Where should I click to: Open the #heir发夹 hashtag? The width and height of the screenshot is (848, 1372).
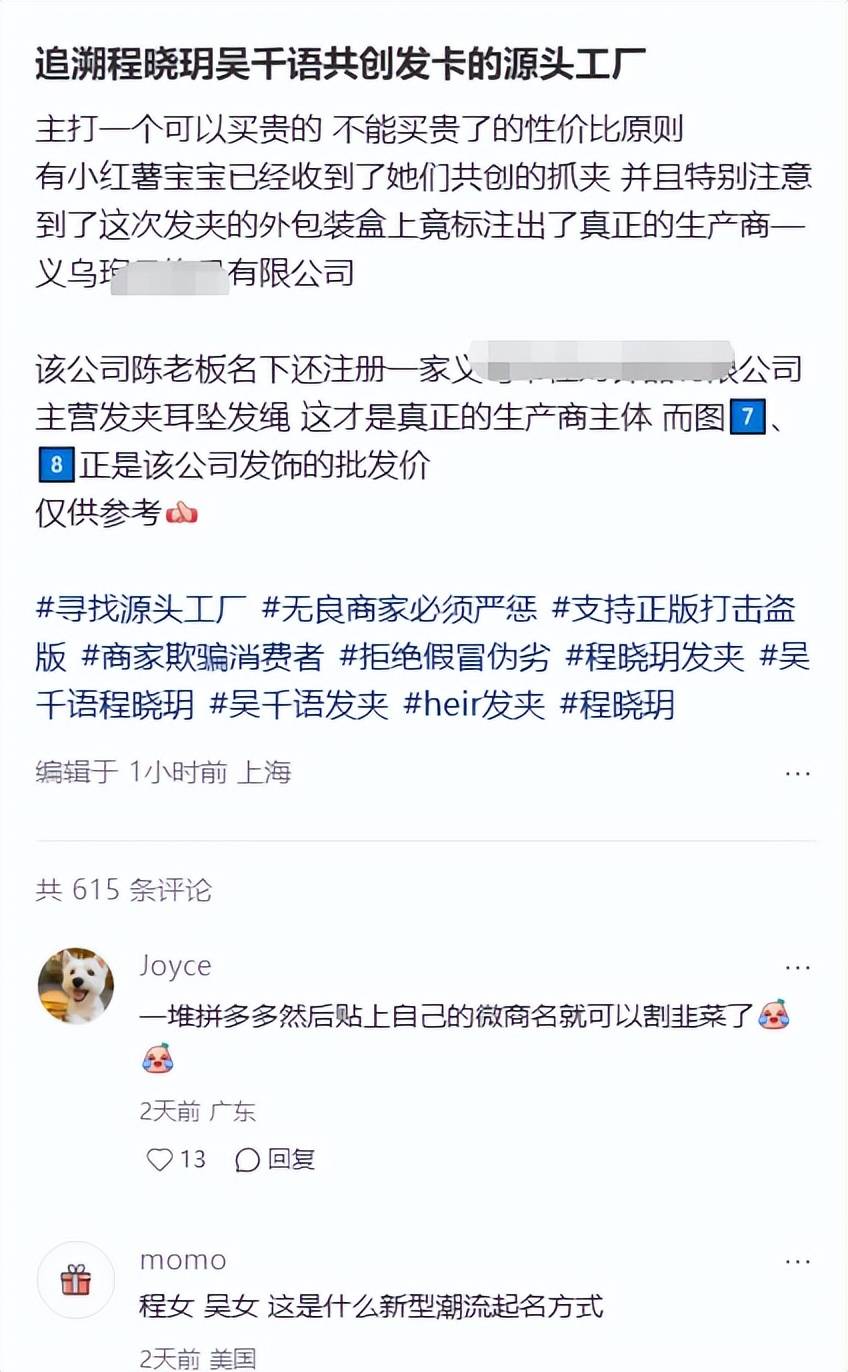[474, 704]
